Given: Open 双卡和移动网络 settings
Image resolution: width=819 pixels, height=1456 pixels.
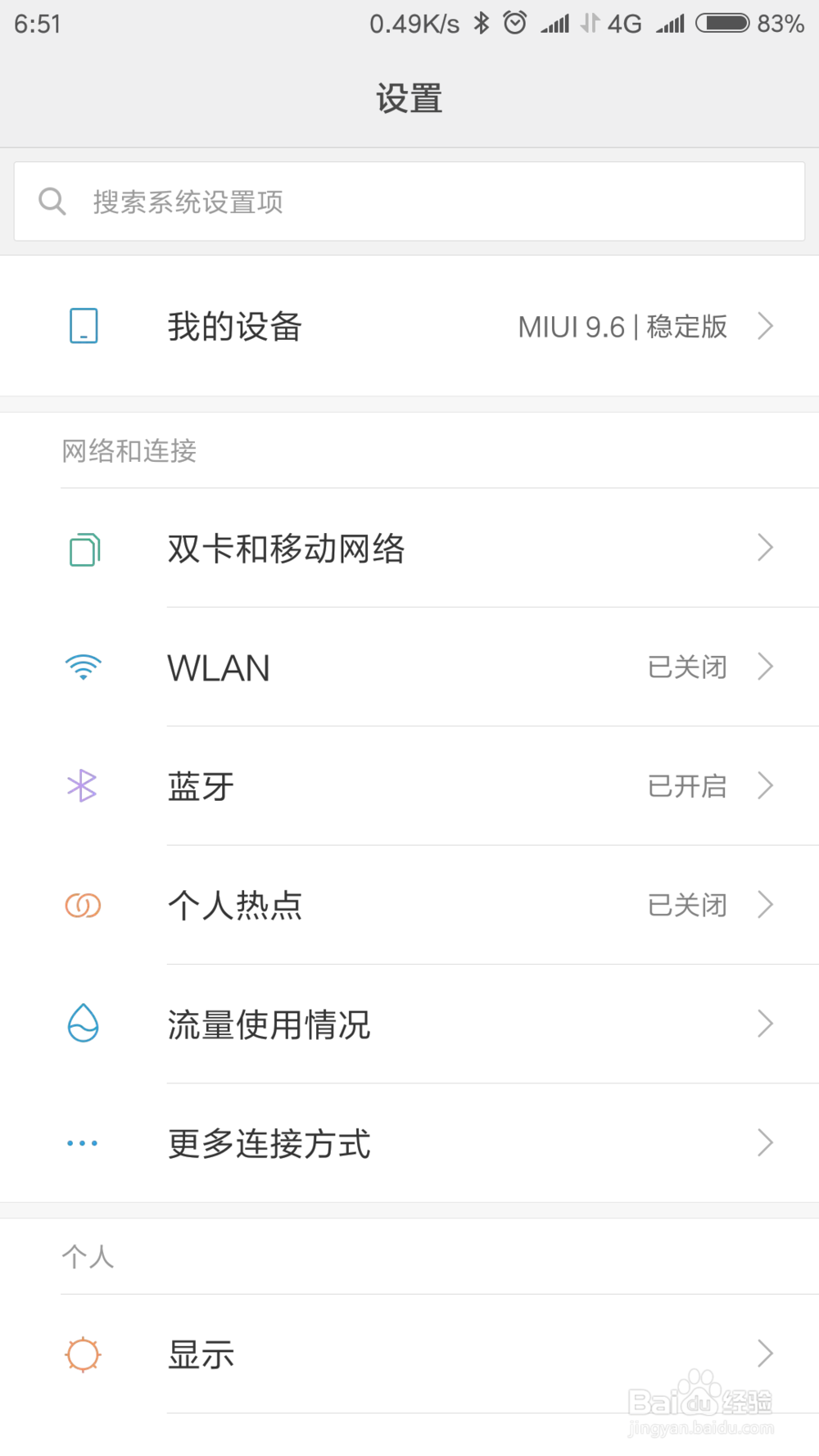Looking at the screenshot, I should point(409,548).
